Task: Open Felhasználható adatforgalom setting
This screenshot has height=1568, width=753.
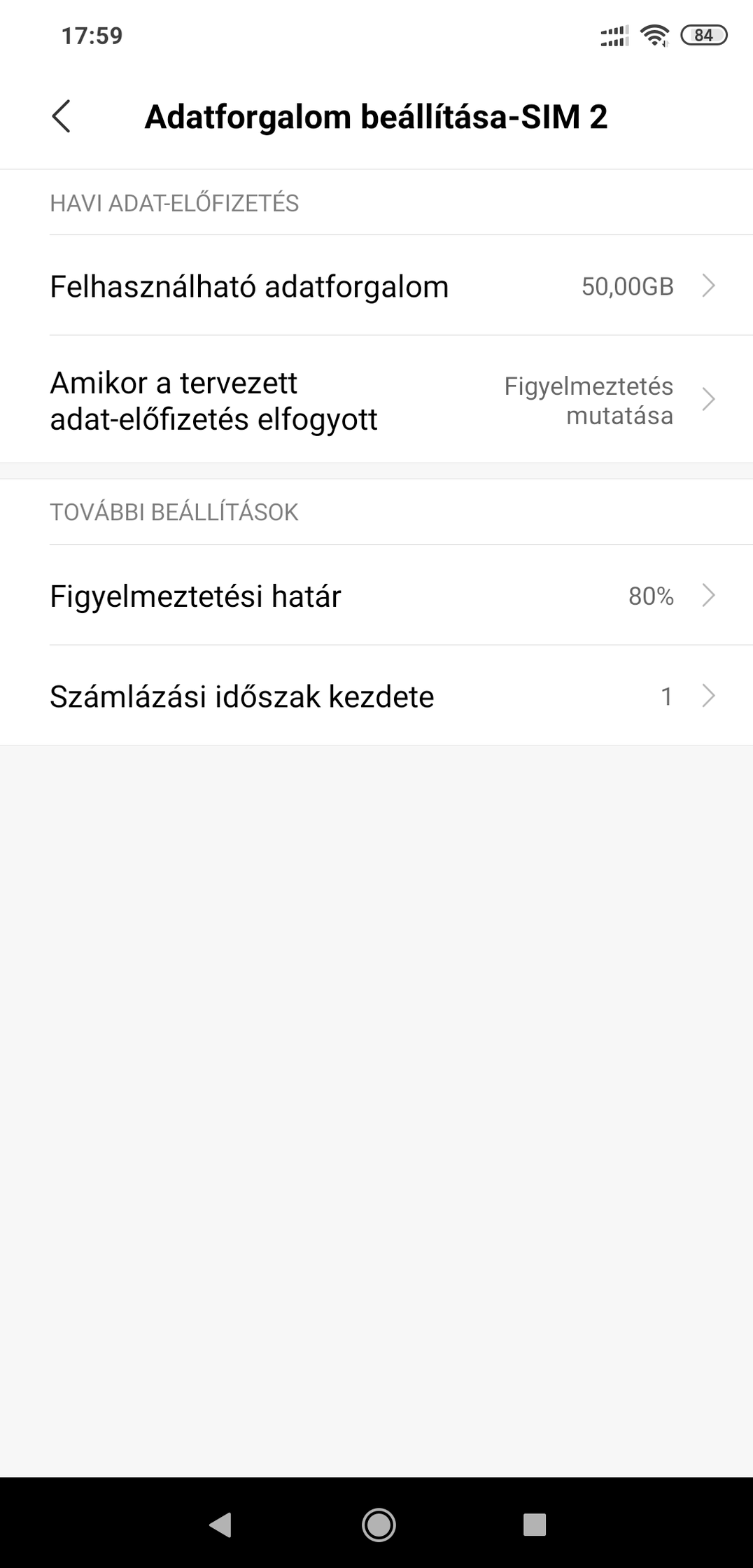Action: click(376, 286)
